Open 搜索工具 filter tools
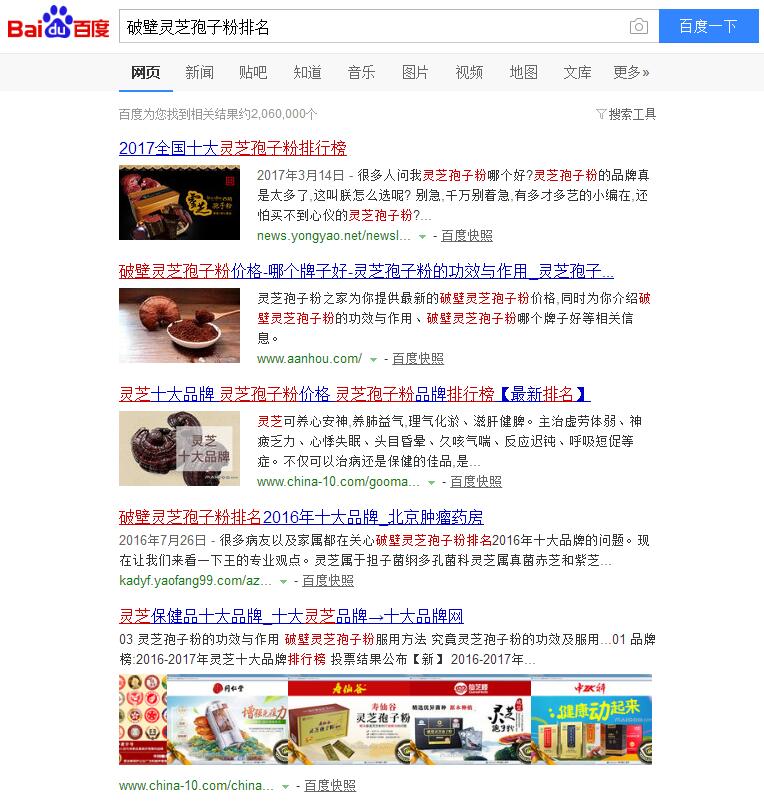 tap(627, 114)
